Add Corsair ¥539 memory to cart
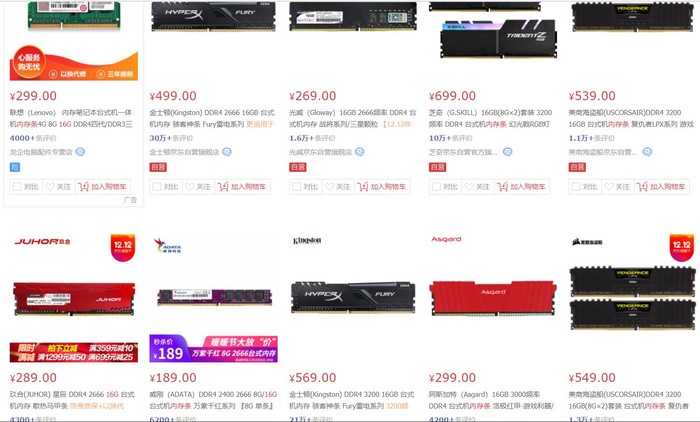 pyautogui.click(x=662, y=187)
